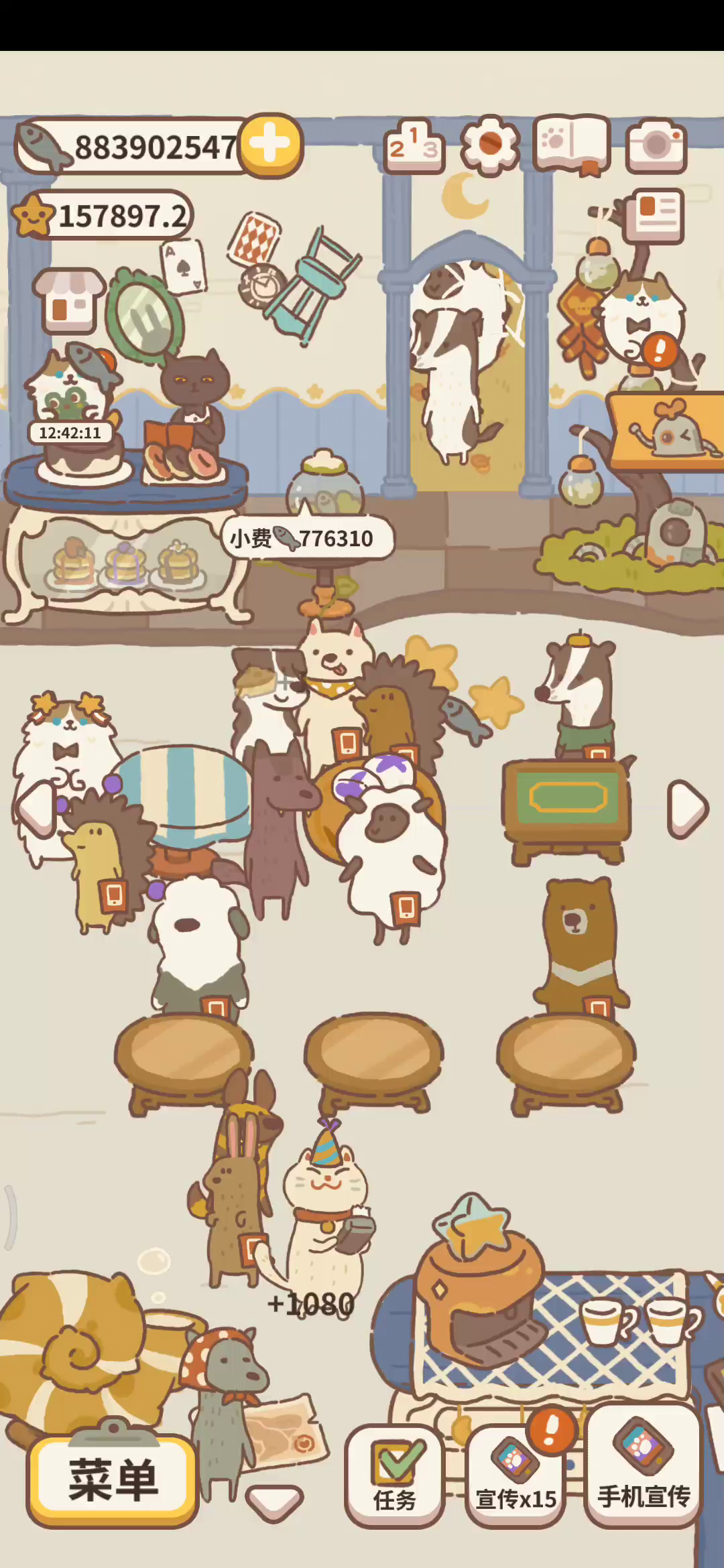Open the paw-print guide book
Image resolution: width=724 pixels, height=1568 pixels.
(x=572, y=144)
